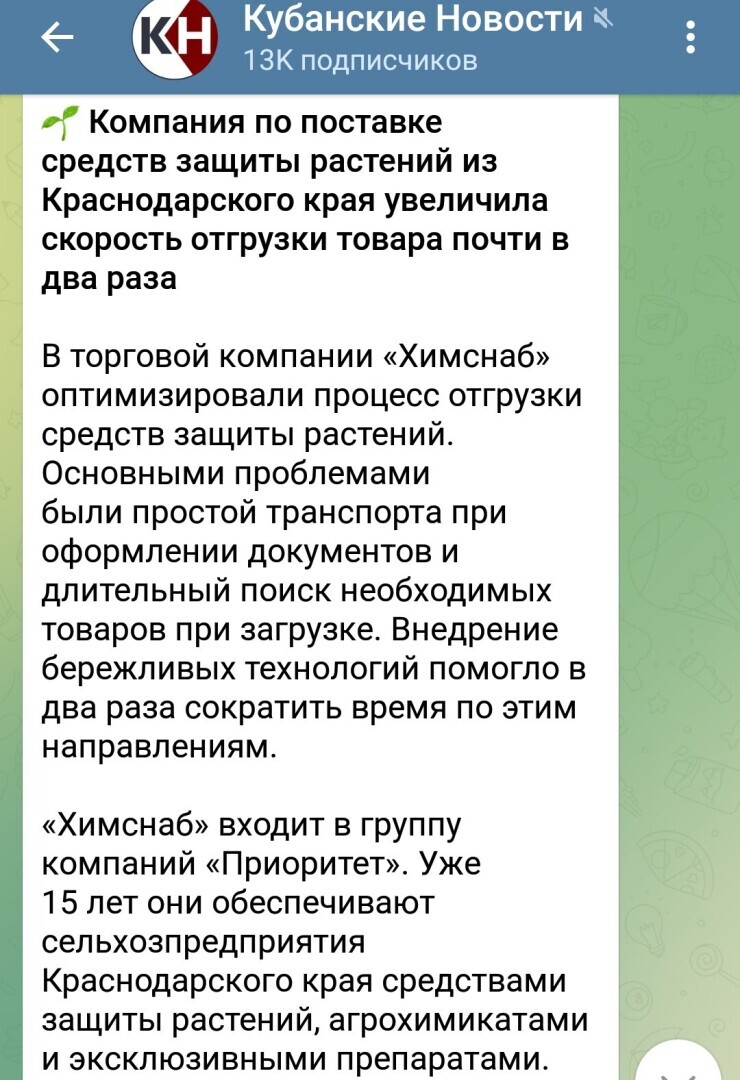The image size is (740, 1080).
Task: Tap the КН channel avatar
Action: point(175,39)
